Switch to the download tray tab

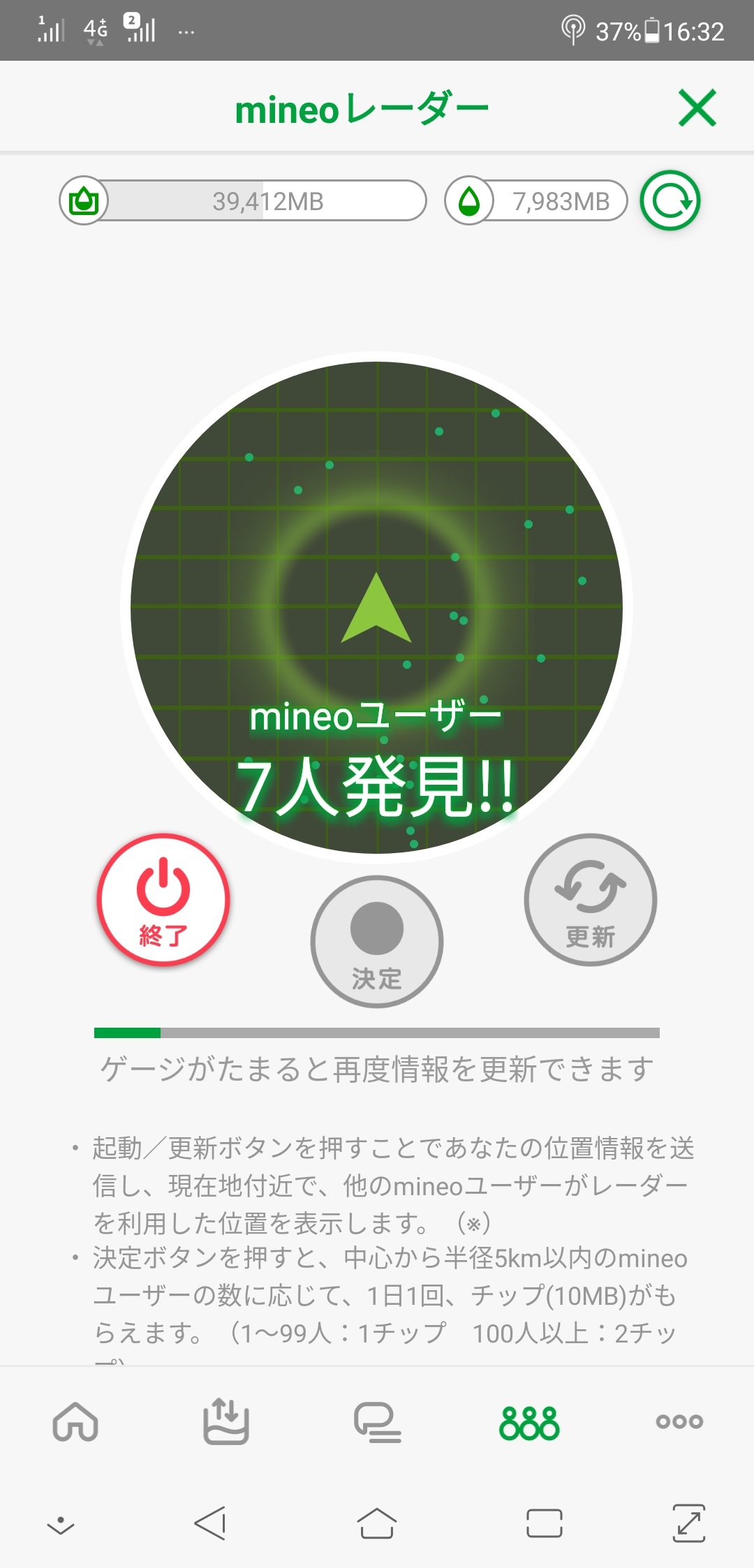click(x=226, y=1421)
